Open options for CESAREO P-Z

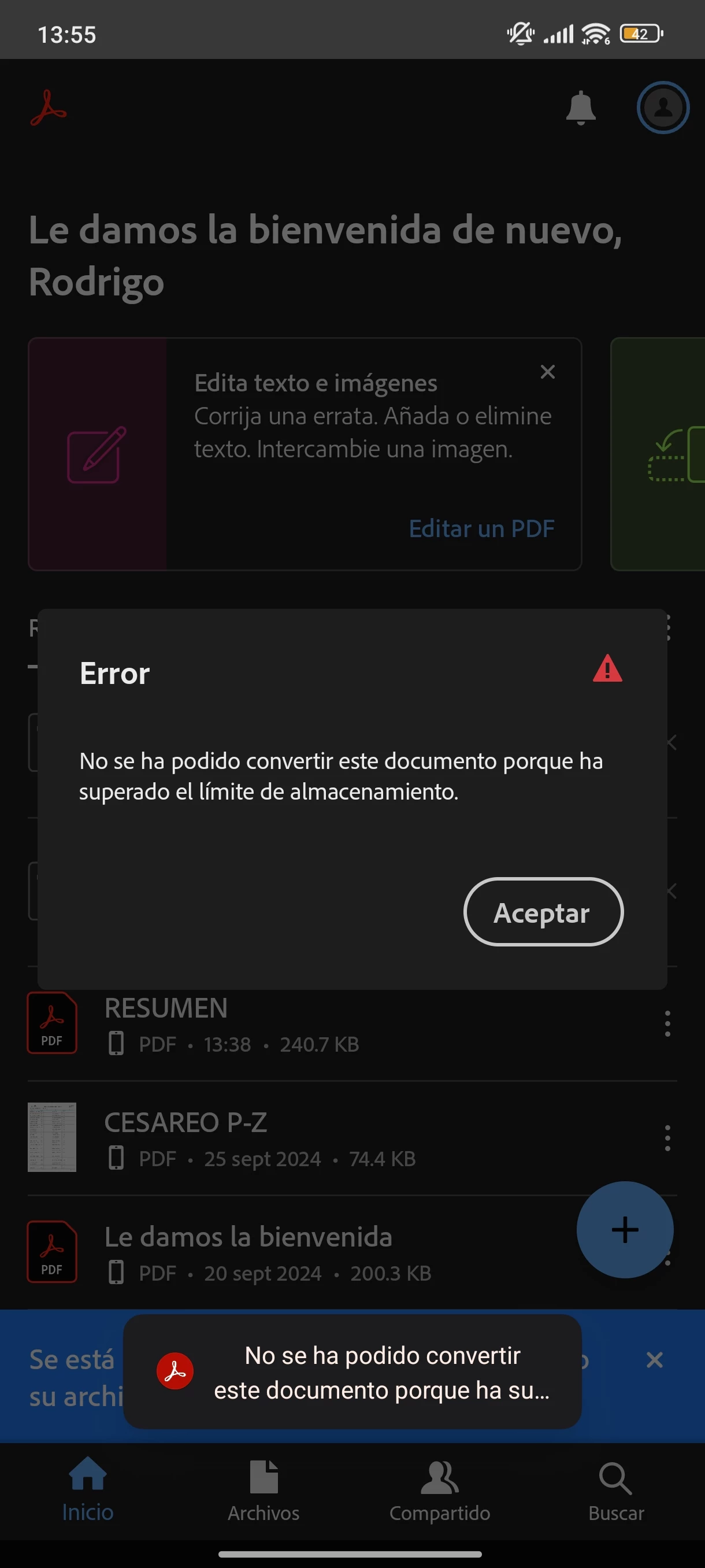tap(667, 1138)
